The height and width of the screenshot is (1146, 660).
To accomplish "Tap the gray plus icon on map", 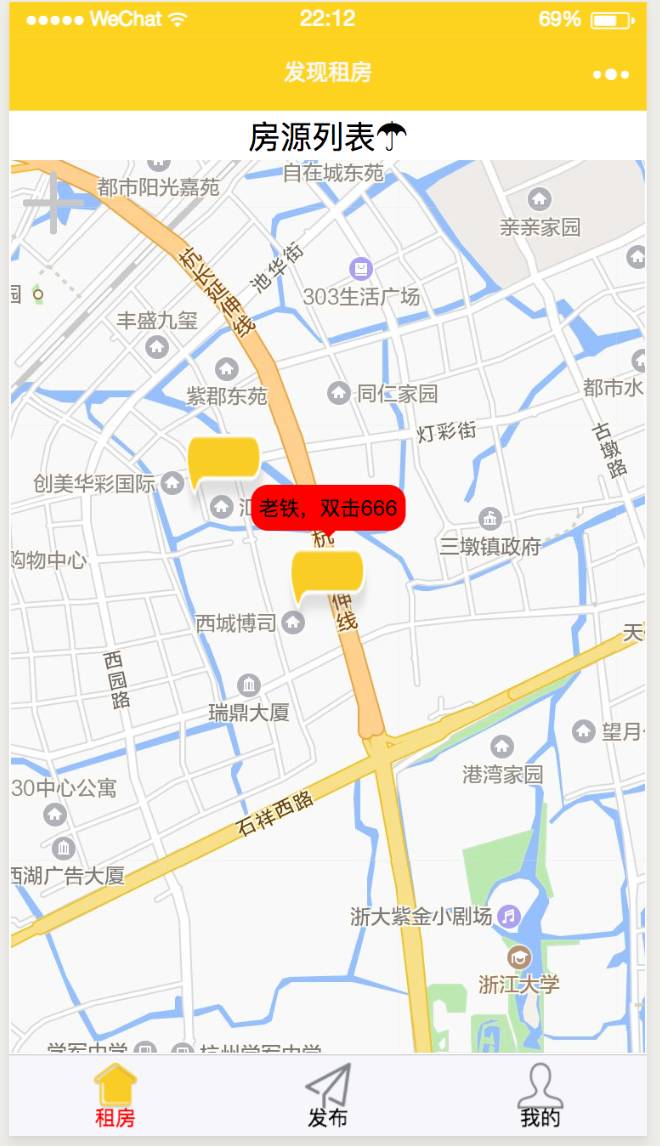I will pyautogui.click(x=54, y=202).
